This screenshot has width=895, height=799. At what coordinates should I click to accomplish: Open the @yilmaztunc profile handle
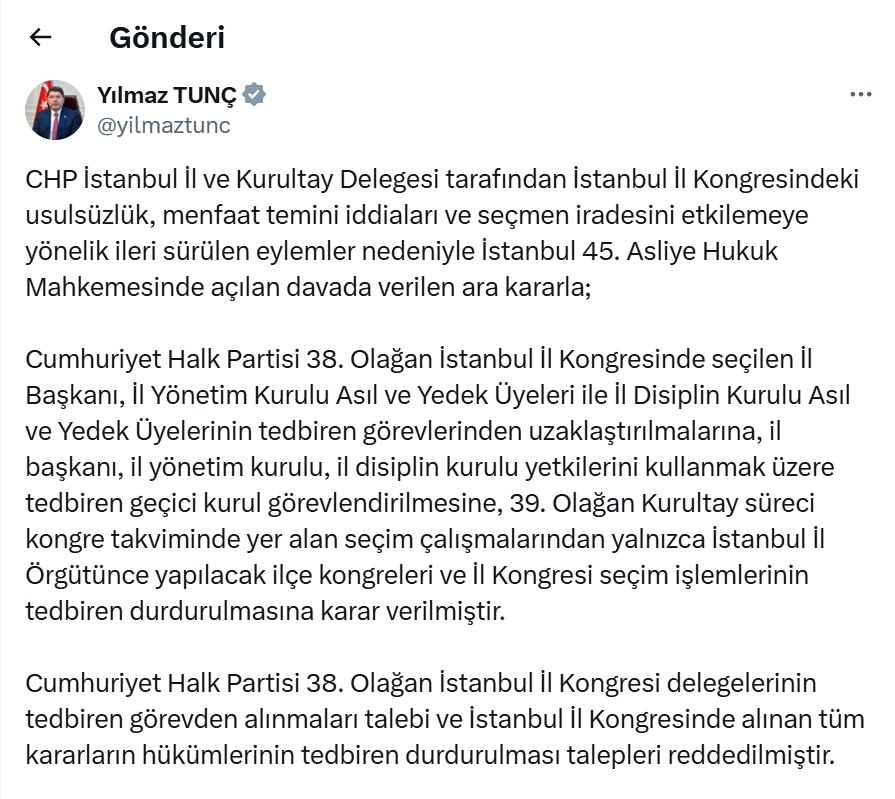tap(164, 125)
